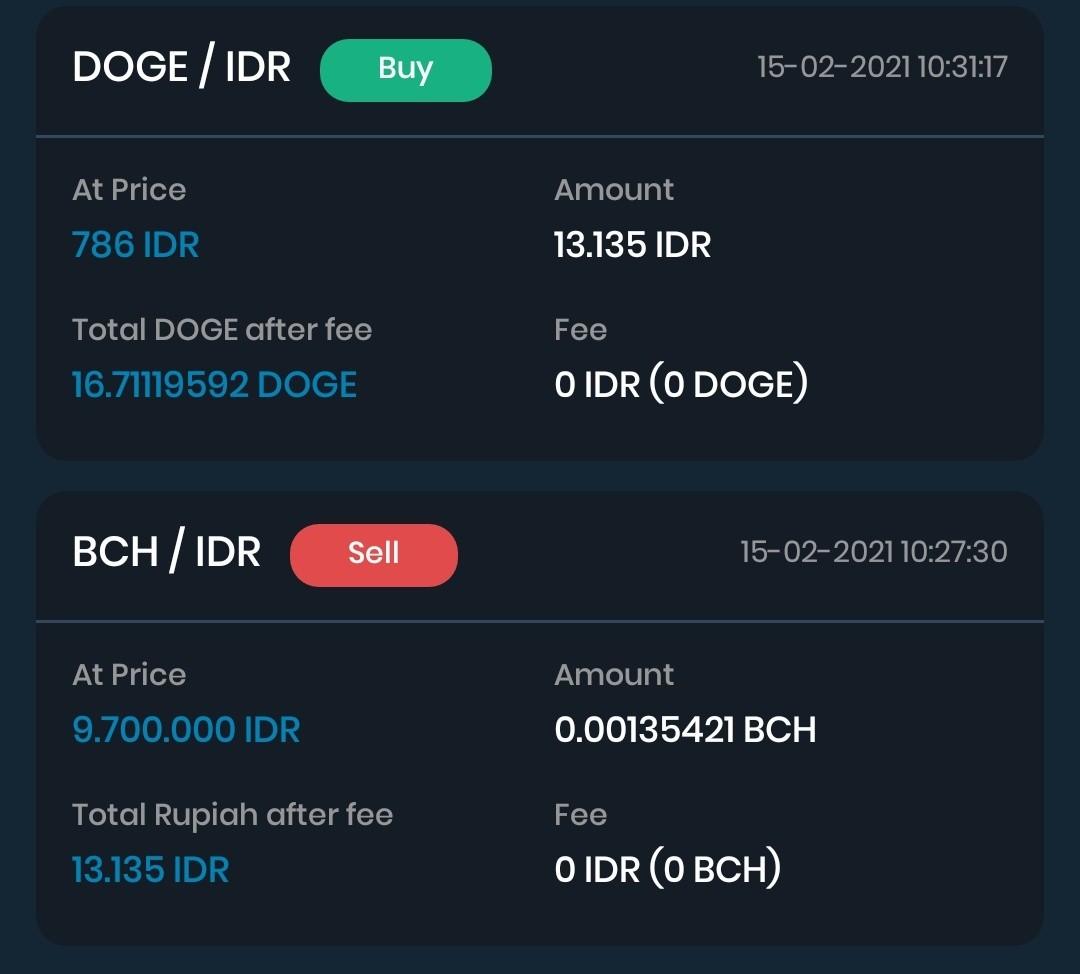Open the DOGE / IDR buy trade card
Viewport: 1080px width, 974px height.
(x=540, y=234)
